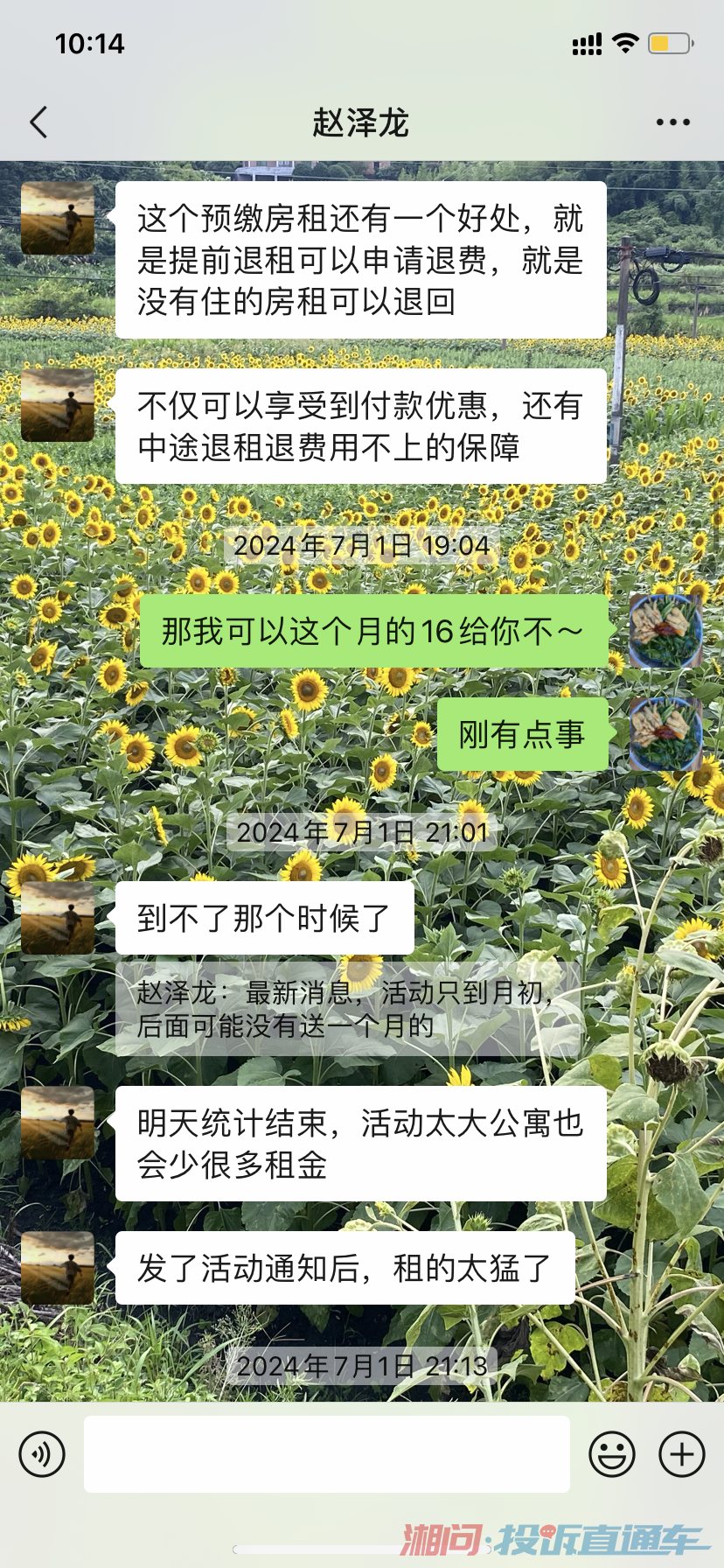Image resolution: width=724 pixels, height=1568 pixels.
Task: Open 赵泽龙's avatar beside 到不了那个时候了
Action: tap(58, 918)
